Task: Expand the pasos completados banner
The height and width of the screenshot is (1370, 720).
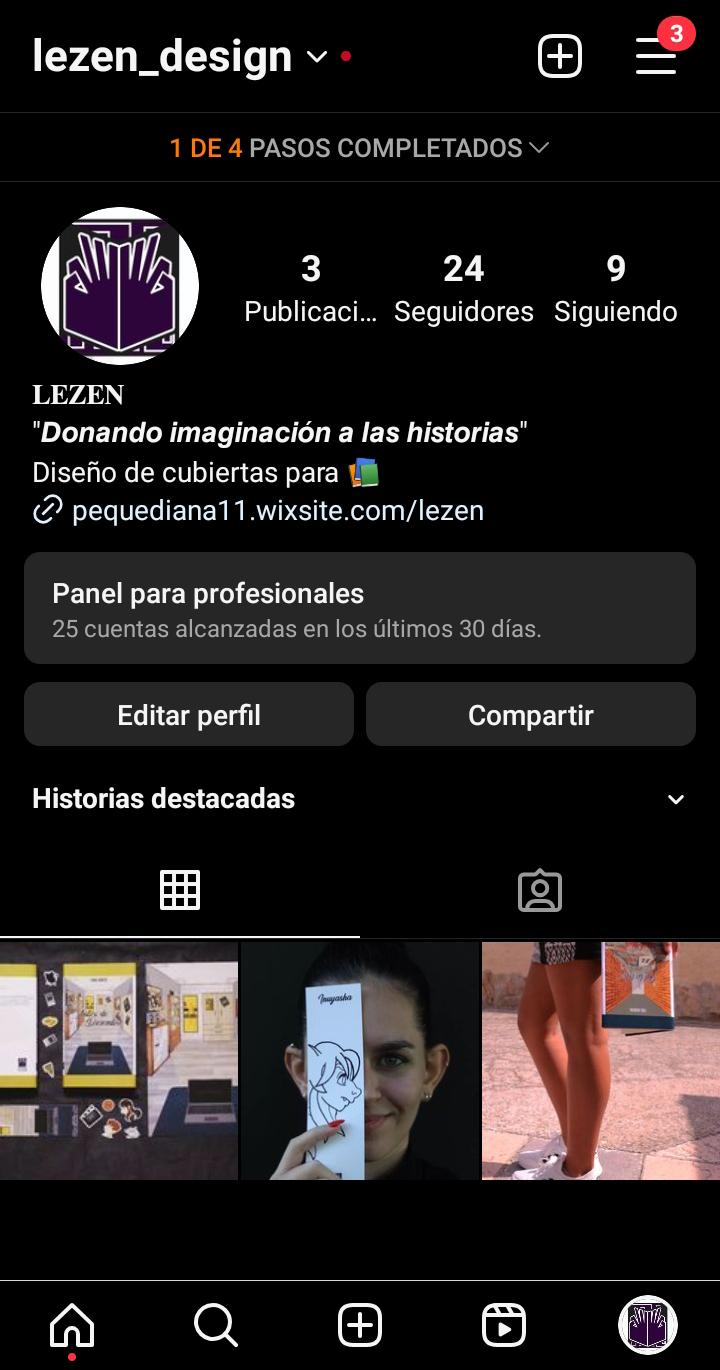Action: coord(360,148)
